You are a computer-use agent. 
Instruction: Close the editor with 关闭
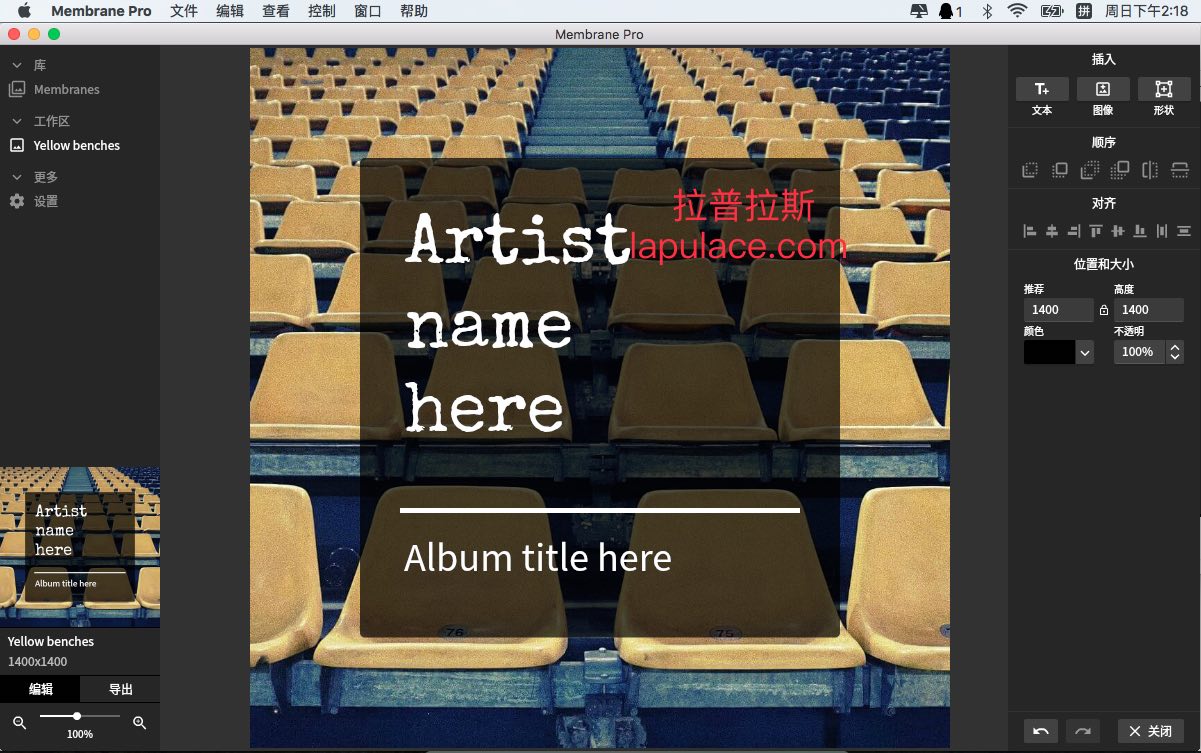coord(1150,731)
